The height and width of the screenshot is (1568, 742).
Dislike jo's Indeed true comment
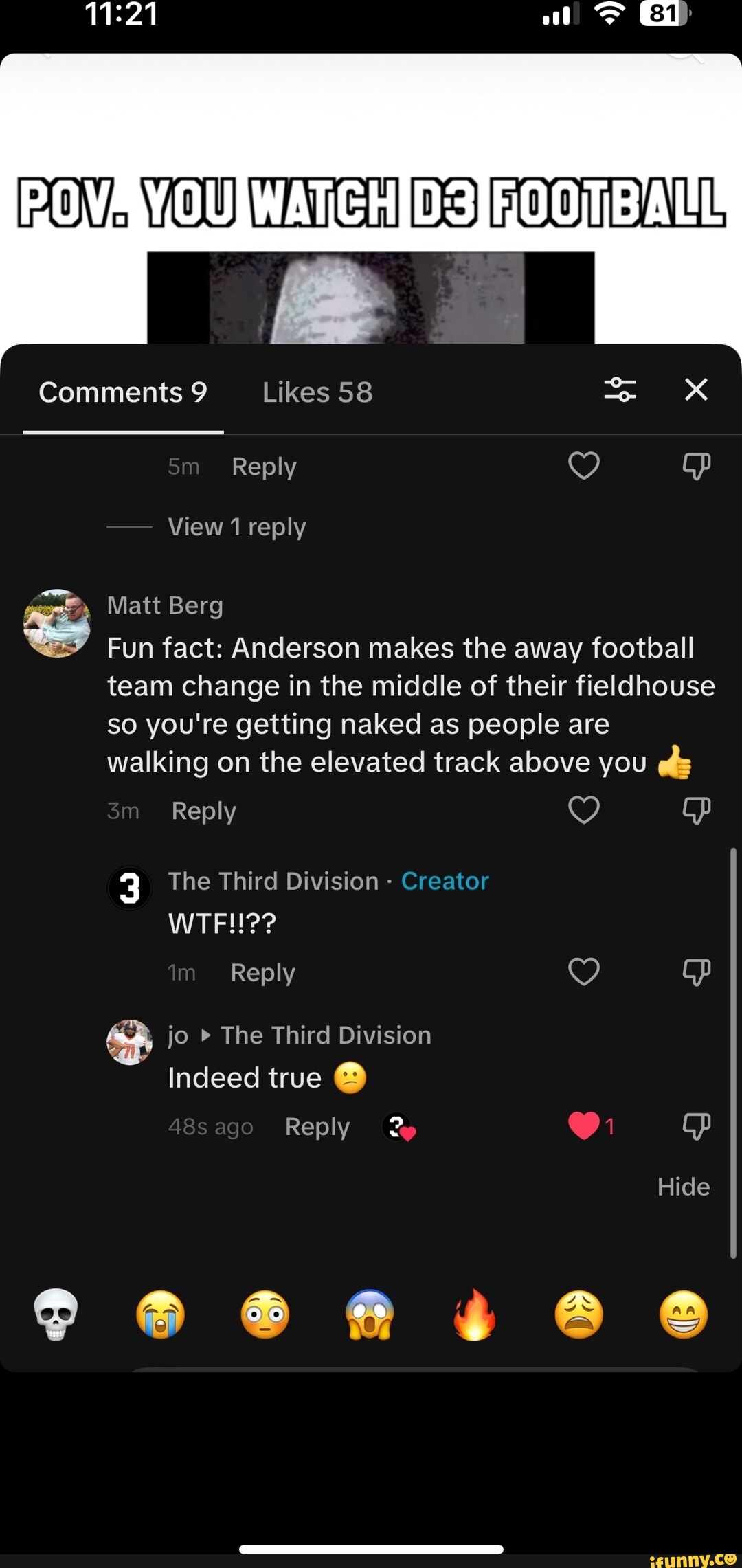click(x=696, y=1126)
